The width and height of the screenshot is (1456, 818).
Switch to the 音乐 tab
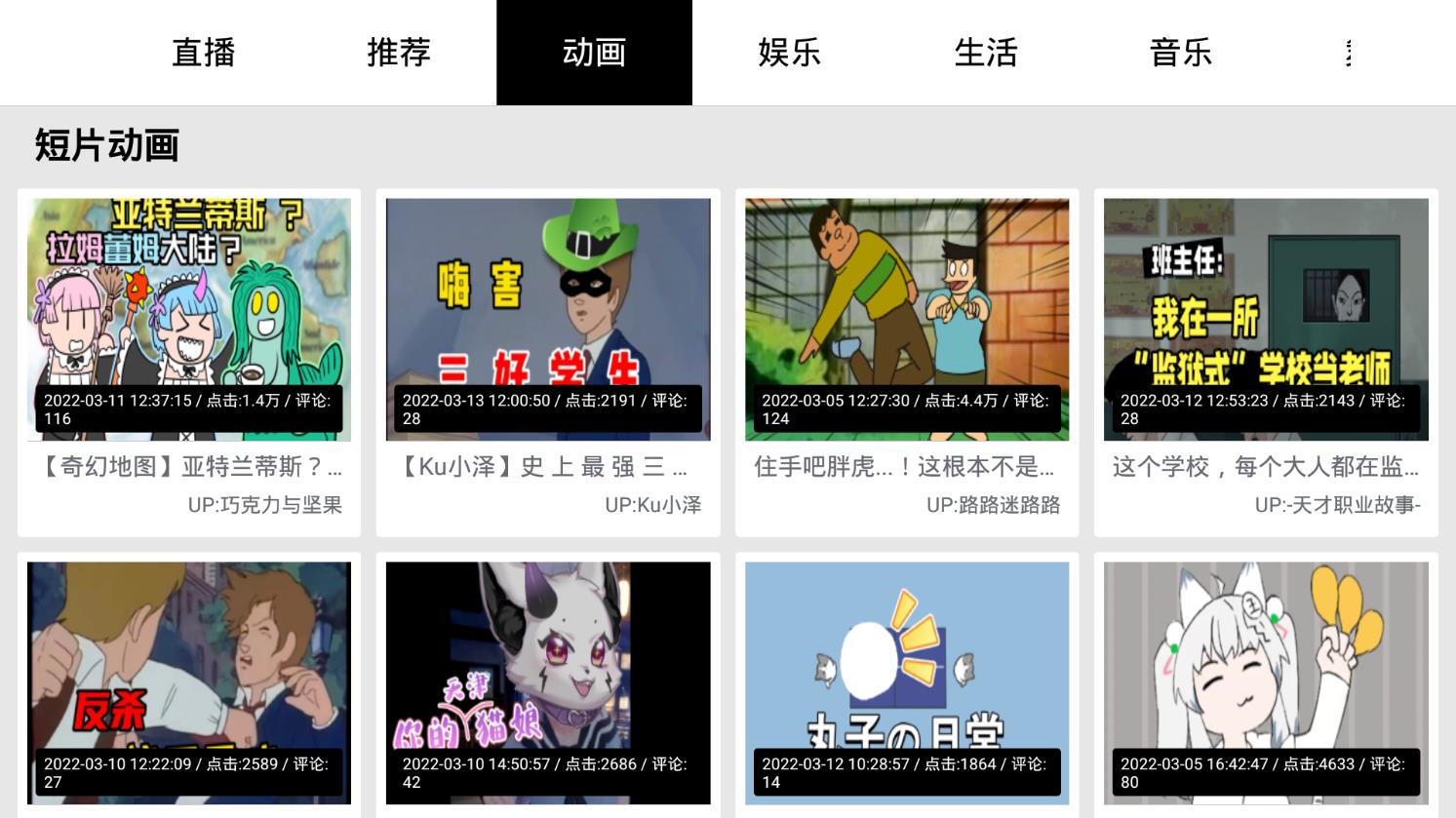1180,53
